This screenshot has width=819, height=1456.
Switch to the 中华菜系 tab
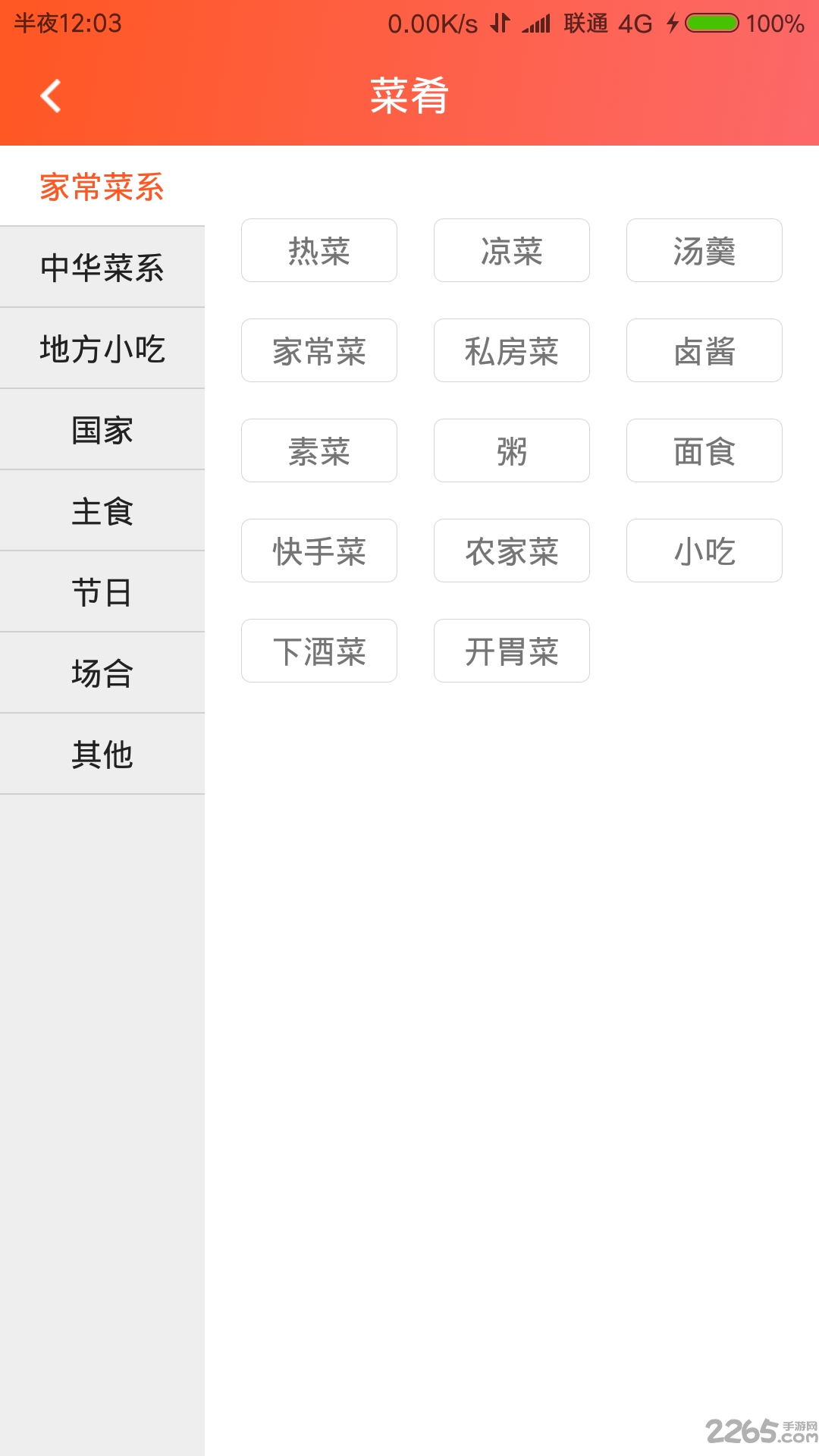pyautogui.click(x=102, y=267)
